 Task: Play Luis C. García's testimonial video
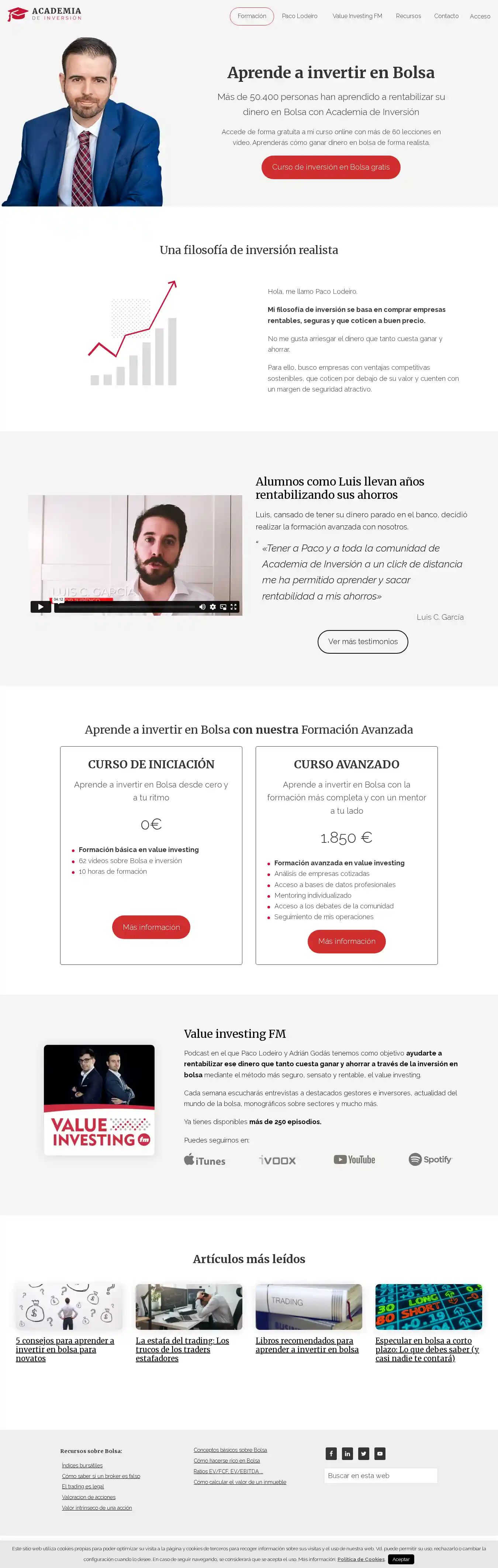(x=41, y=606)
